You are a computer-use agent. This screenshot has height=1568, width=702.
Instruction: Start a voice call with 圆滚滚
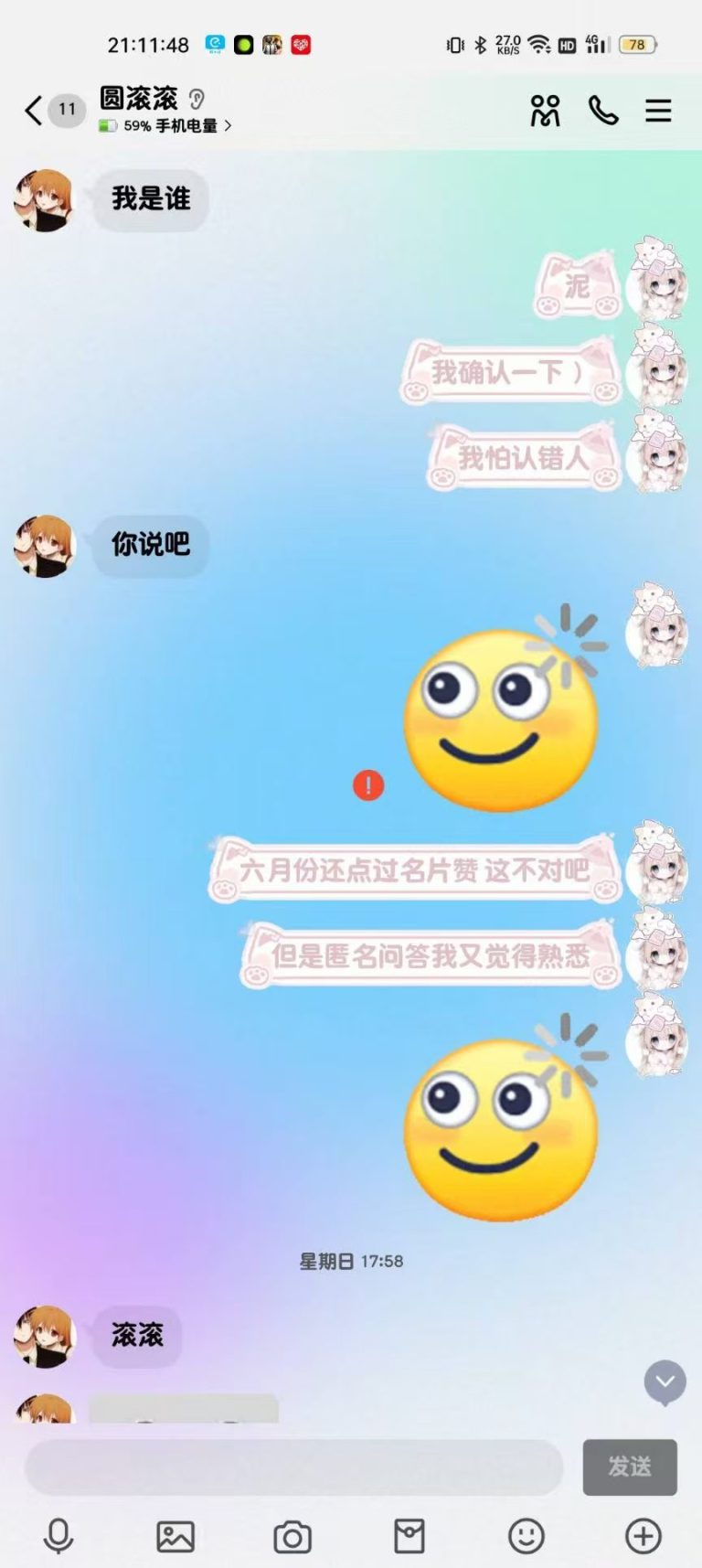(603, 111)
